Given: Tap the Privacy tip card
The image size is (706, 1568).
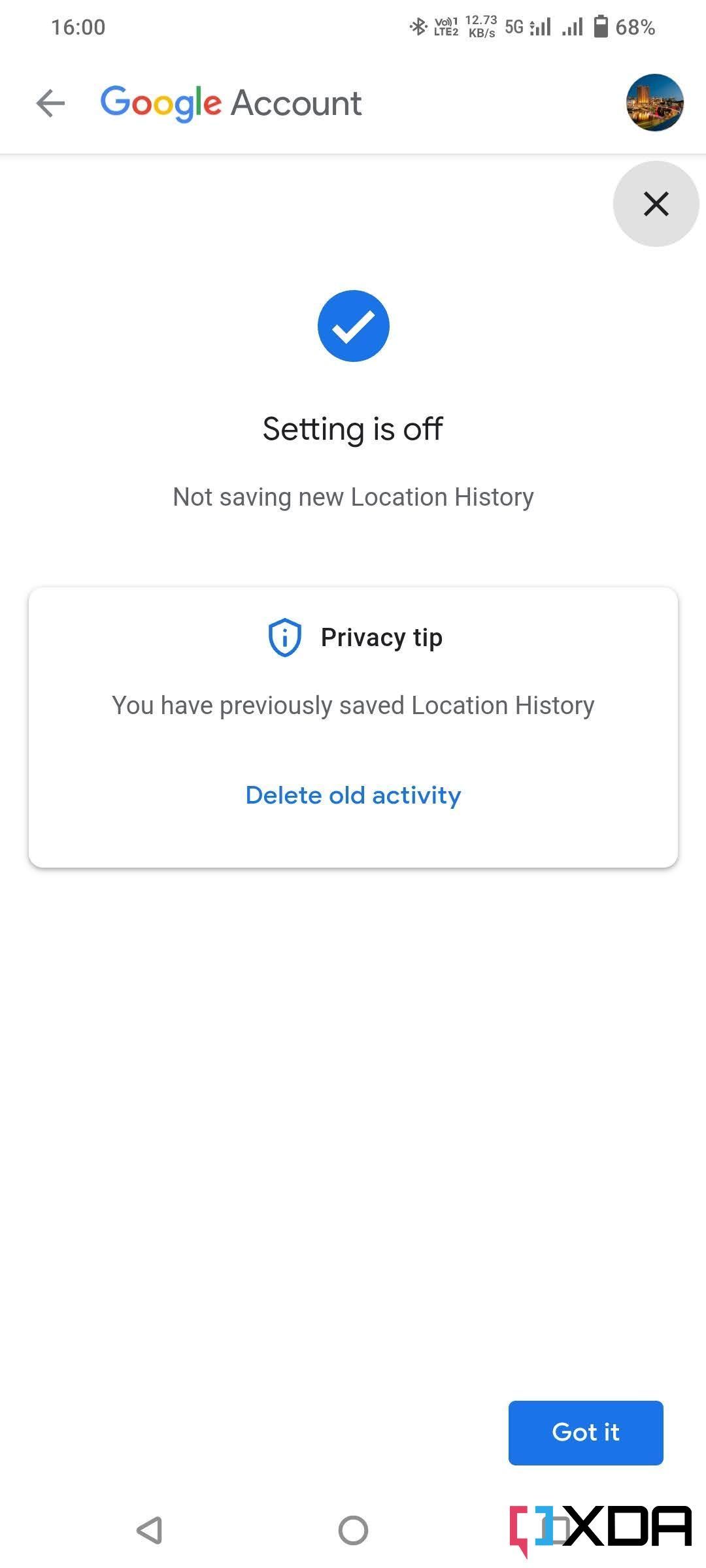Looking at the screenshot, I should tap(353, 725).
